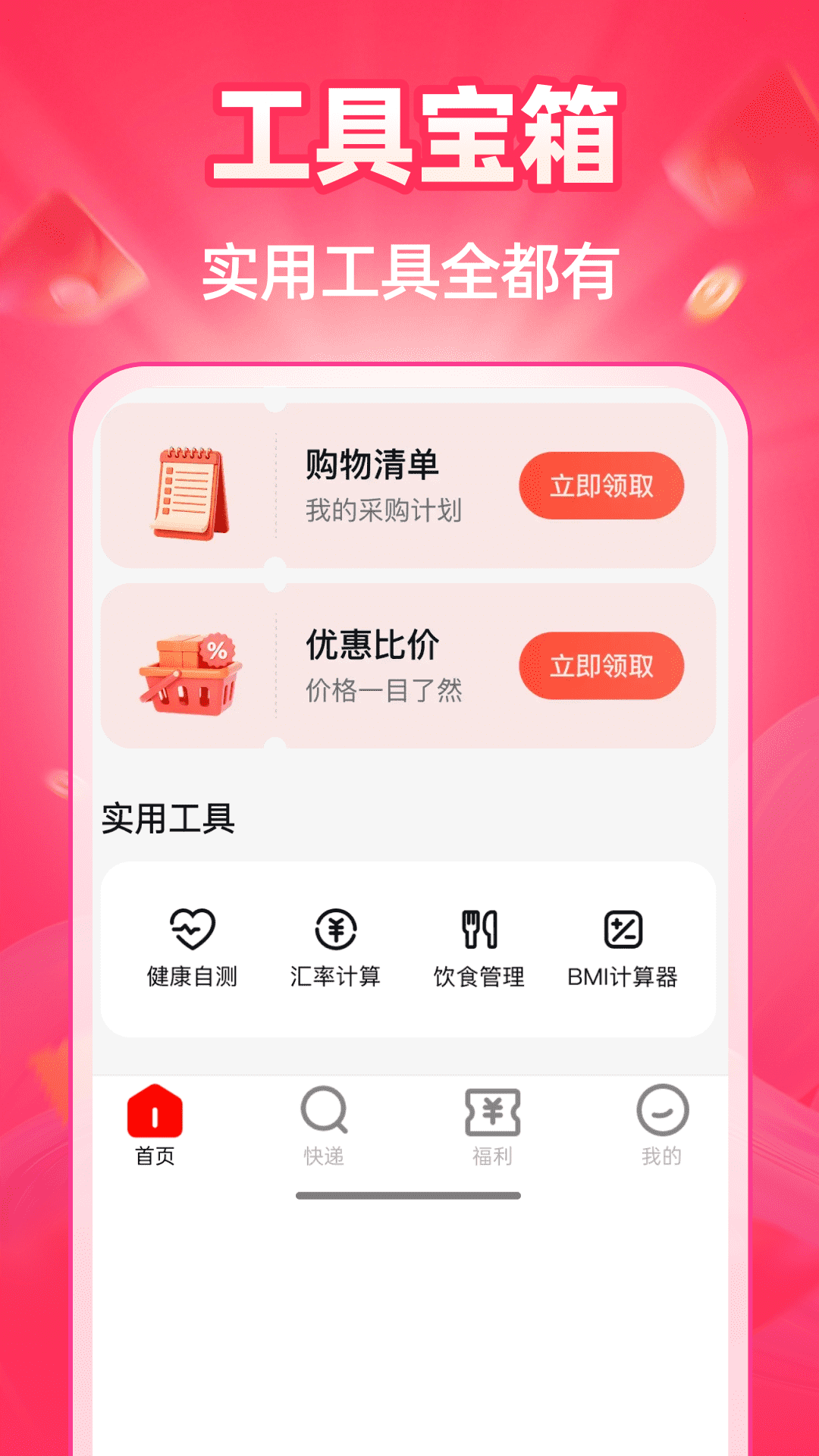Select the 汇率计算 currency icon
This screenshot has height=1456, width=819.
(337, 927)
